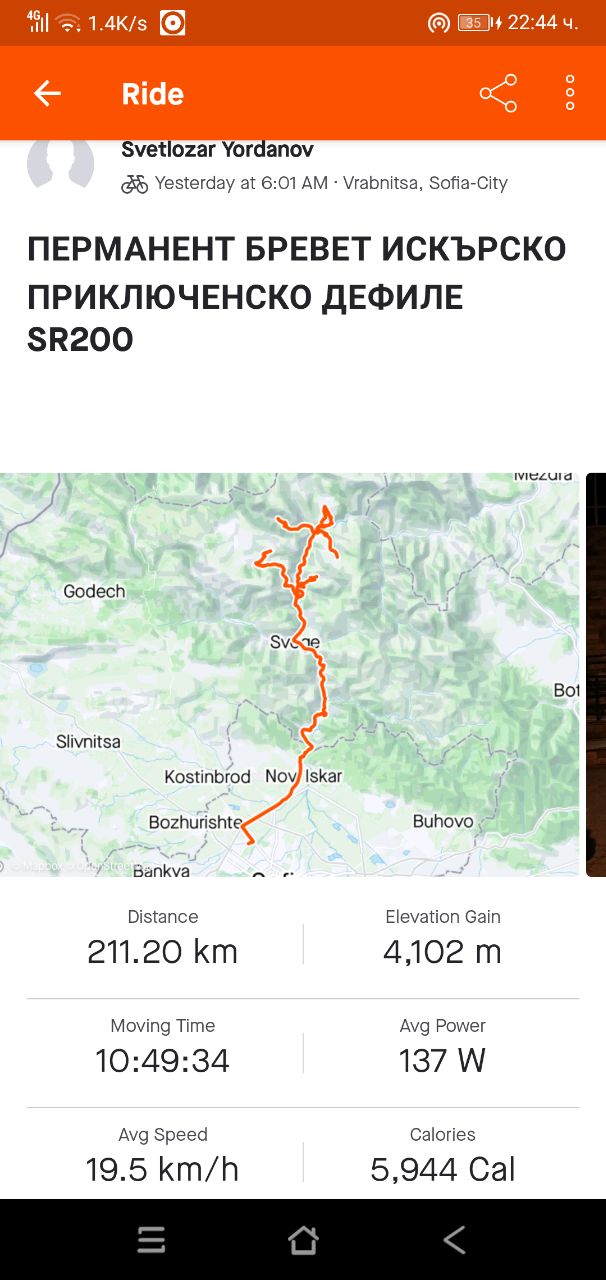606x1280 pixels.
Task: Go to the system home screen
Action: coord(303,1240)
